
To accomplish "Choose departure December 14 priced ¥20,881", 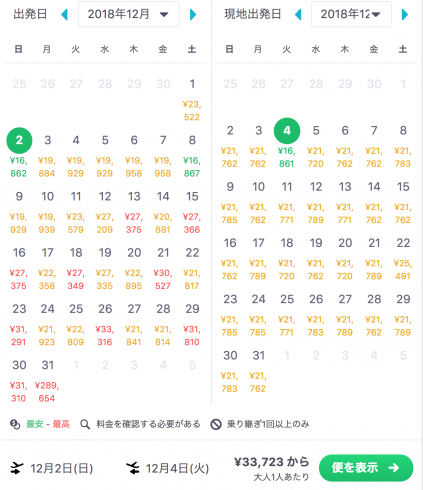I will click(x=163, y=212).
